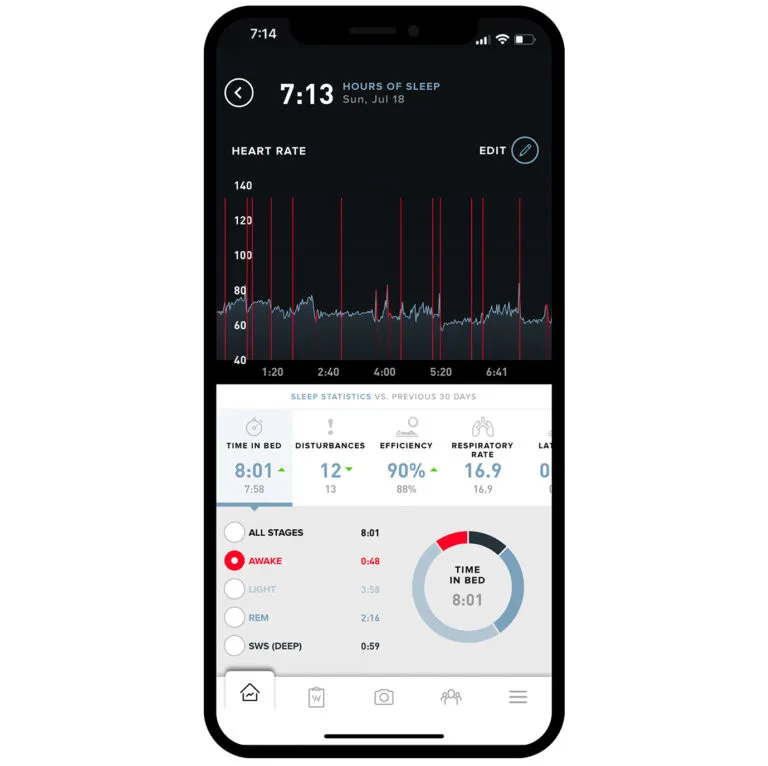Screen dimensions: 768x766
Task: Select the REM stage
Action: tap(235, 618)
